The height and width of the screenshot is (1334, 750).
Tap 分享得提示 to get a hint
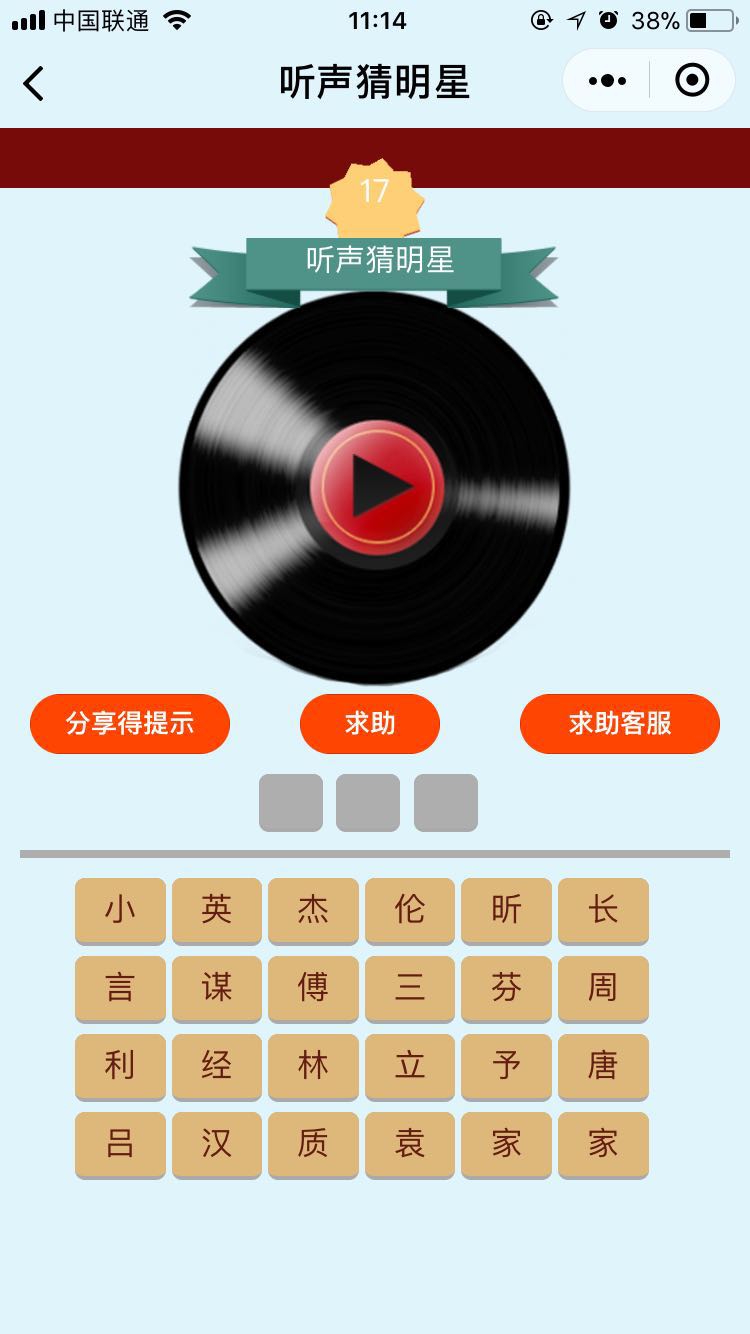click(x=130, y=723)
